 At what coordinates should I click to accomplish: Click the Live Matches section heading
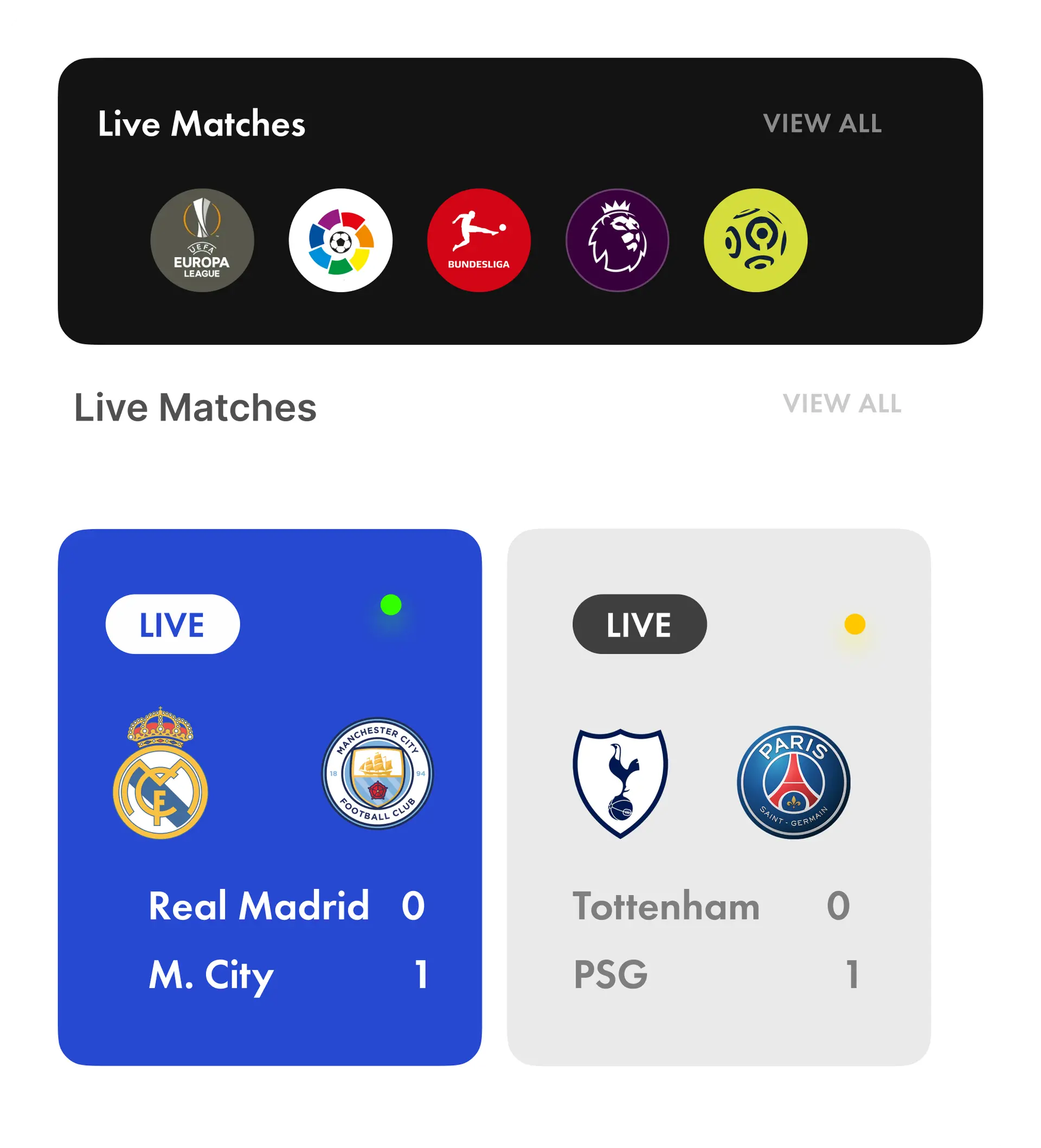(196, 405)
